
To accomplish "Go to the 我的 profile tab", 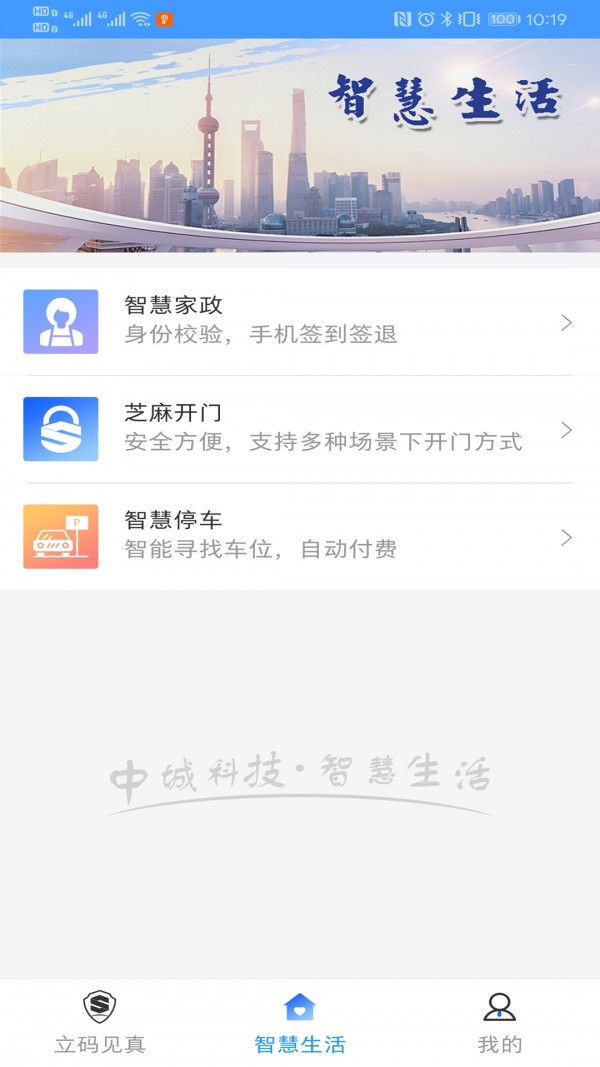I will [x=499, y=1023].
